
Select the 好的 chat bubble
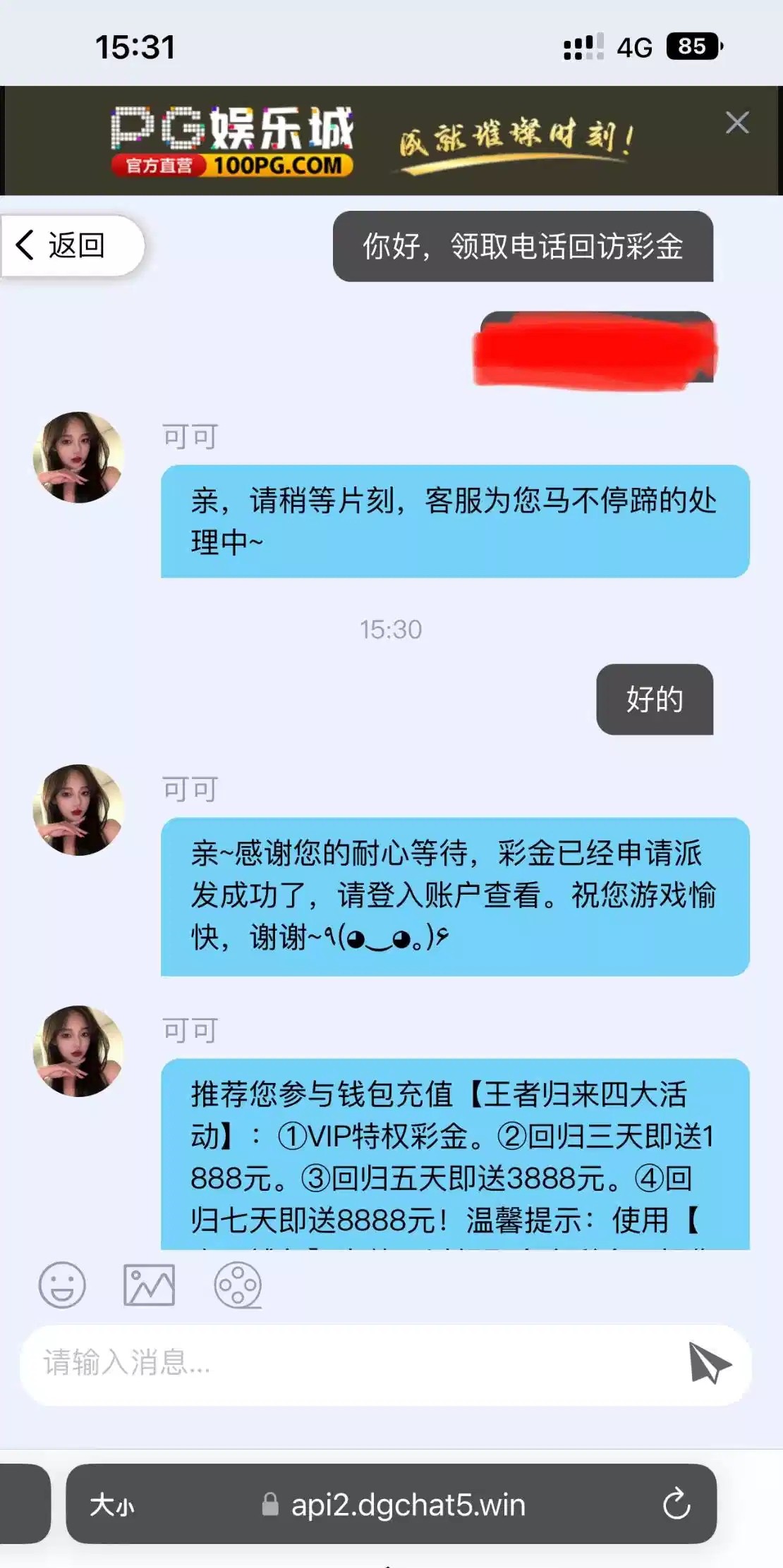click(x=653, y=699)
